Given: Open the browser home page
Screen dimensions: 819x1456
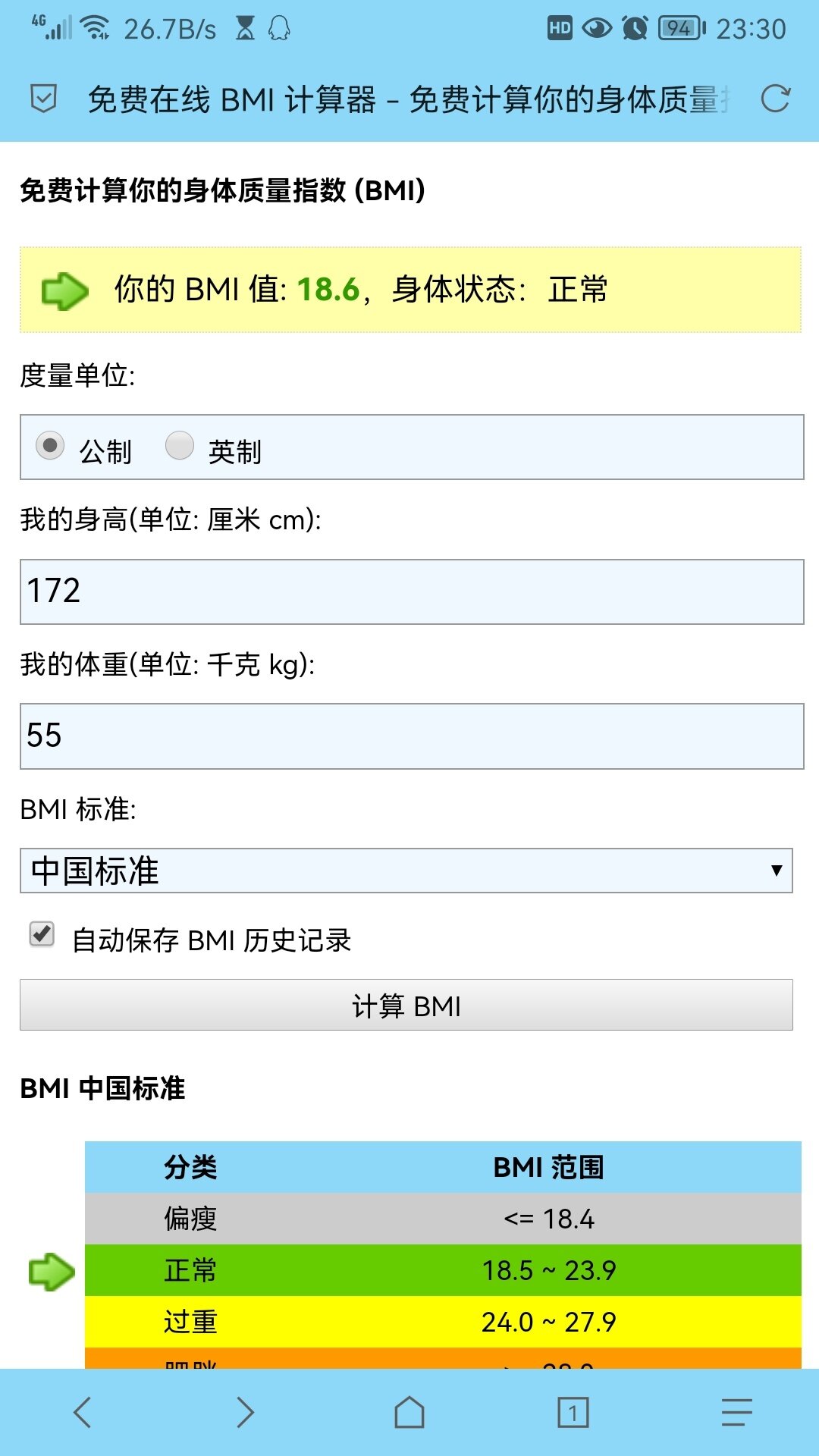Looking at the screenshot, I should [x=409, y=1412].
